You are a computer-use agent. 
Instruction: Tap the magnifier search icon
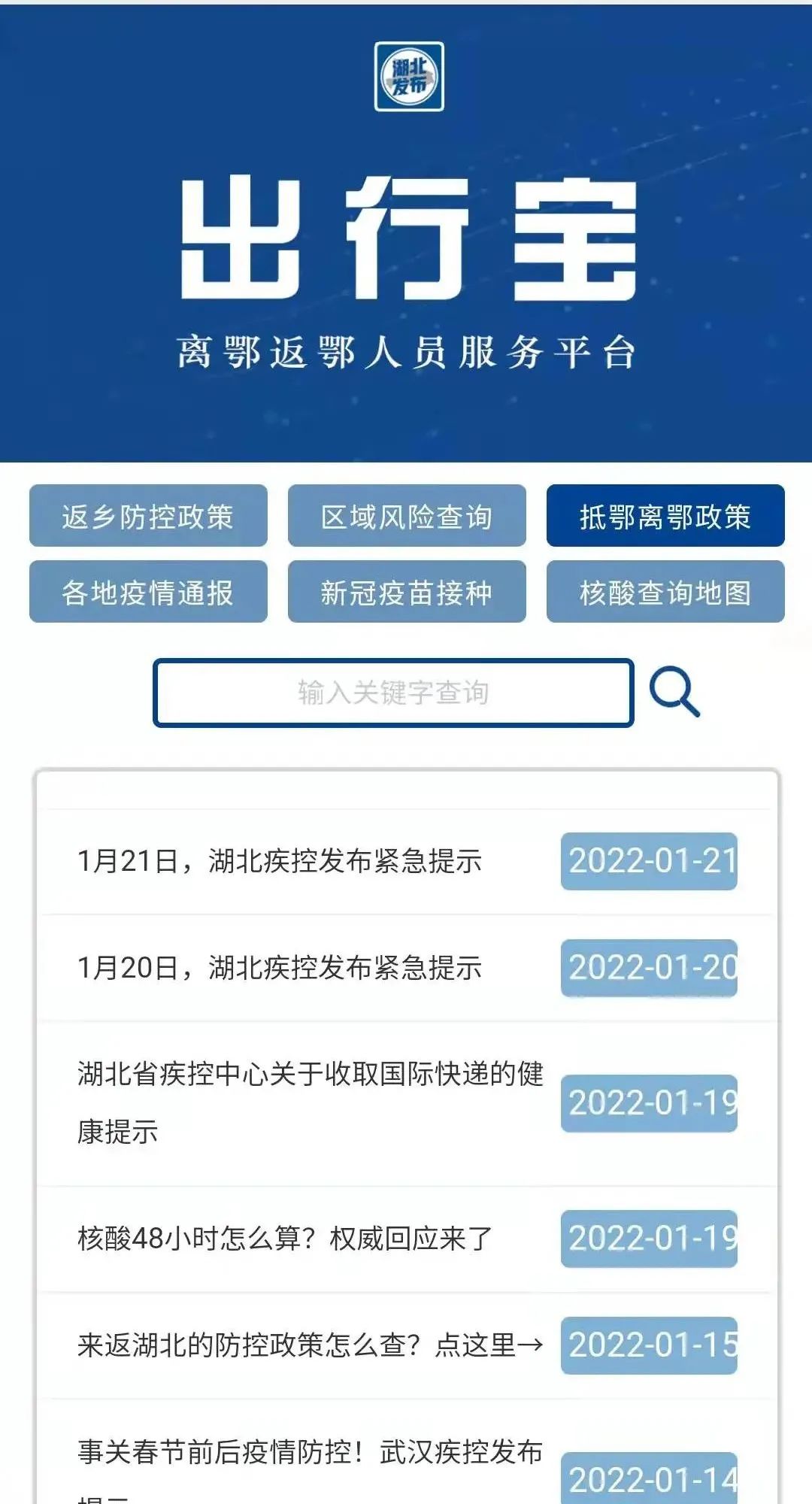pos(674,693)
